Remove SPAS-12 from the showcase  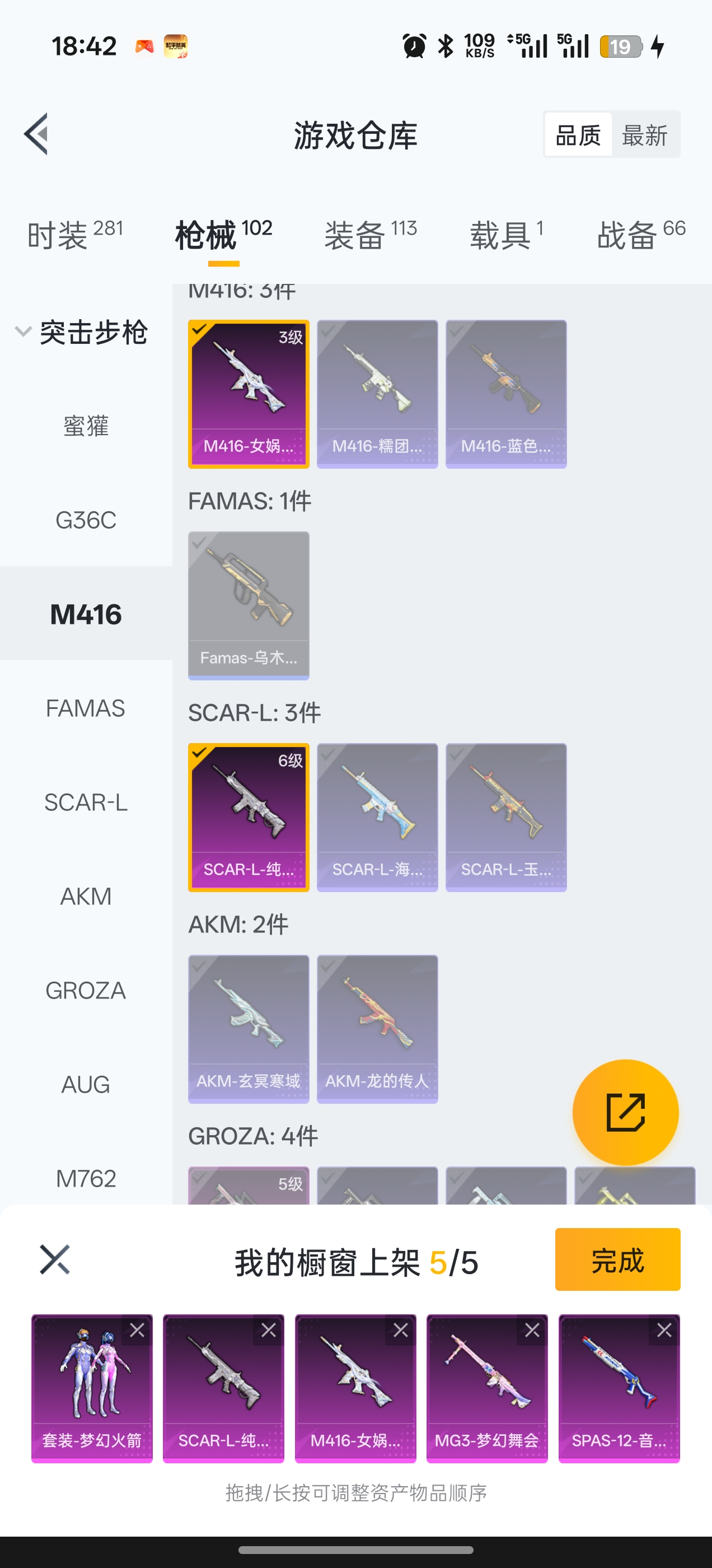pyautogui.click(x=664, y=1331)
